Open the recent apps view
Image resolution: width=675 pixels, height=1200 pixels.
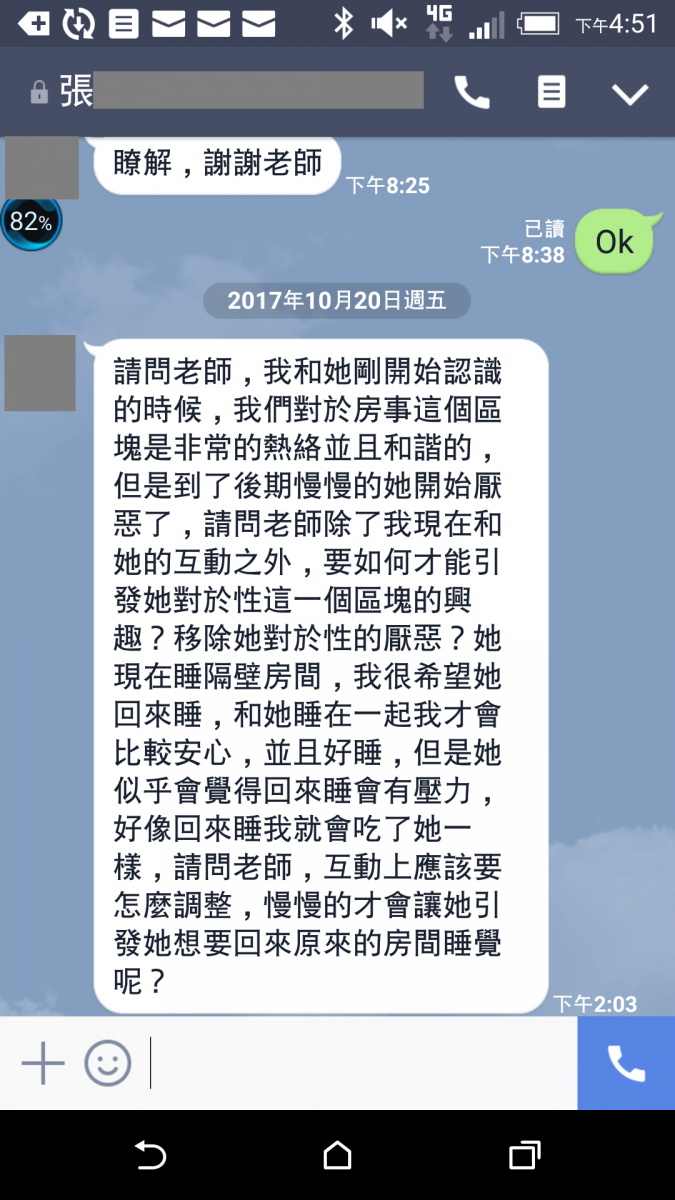(x=524, y=1156)
